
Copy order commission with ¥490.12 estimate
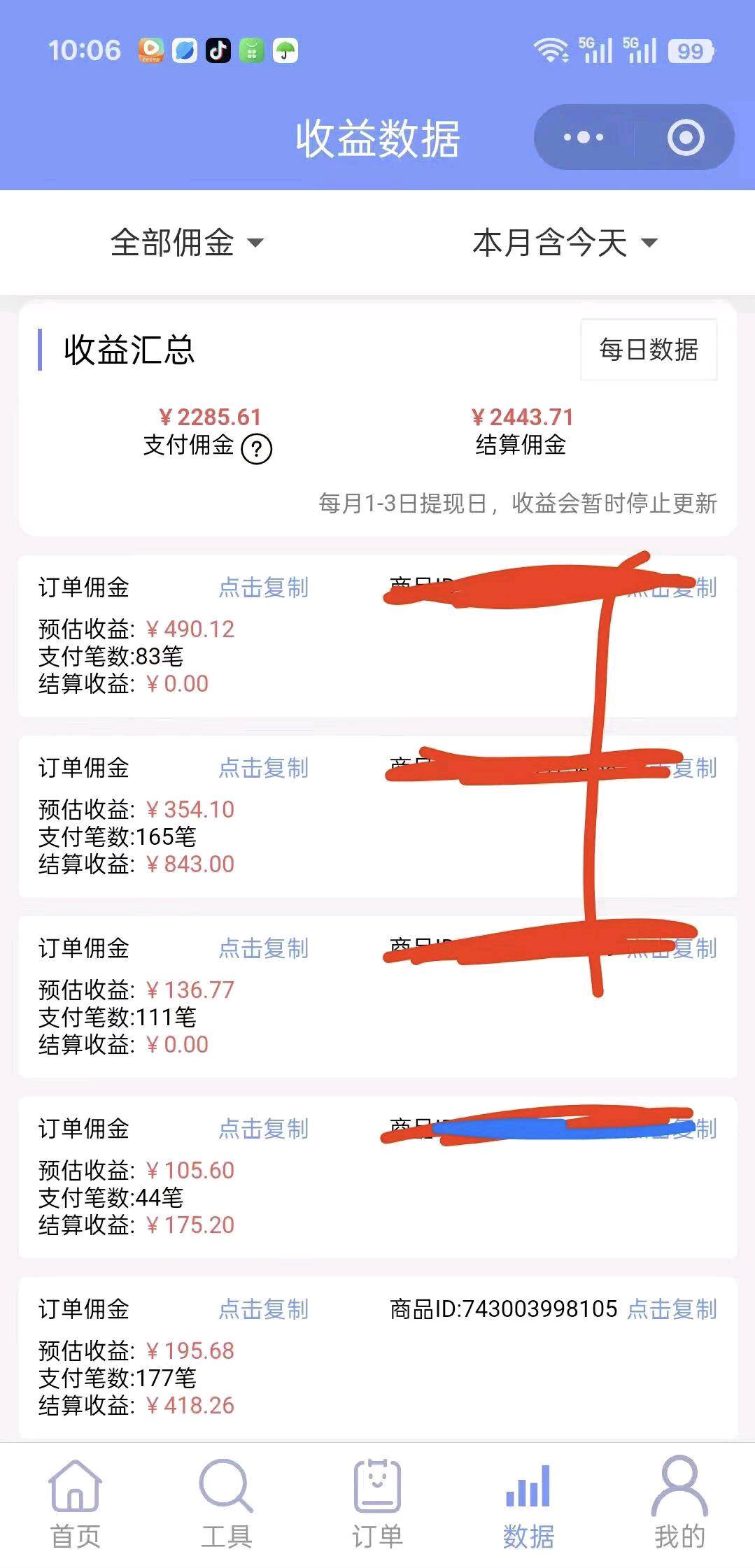pos(263,587)
